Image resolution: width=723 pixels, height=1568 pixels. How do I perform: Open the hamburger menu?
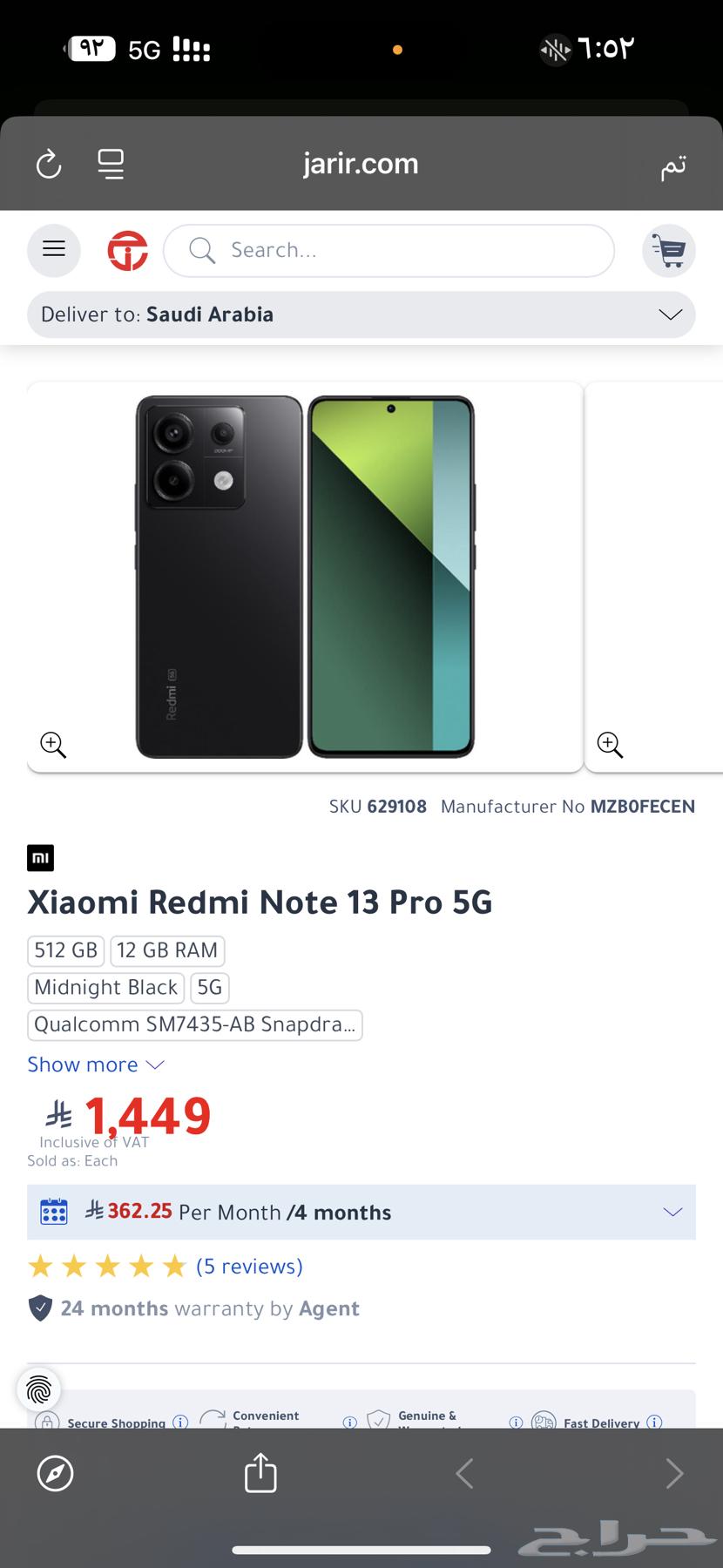pos(54,250)
